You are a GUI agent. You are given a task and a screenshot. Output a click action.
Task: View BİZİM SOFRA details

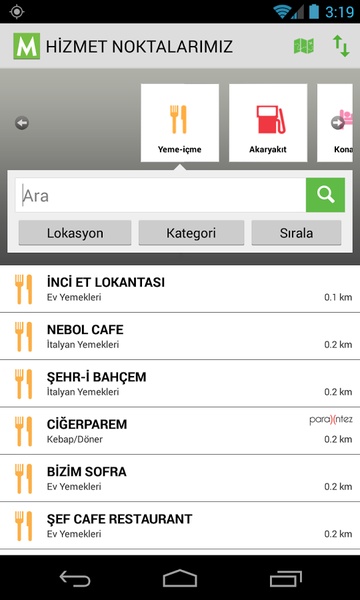coord(180,479)
